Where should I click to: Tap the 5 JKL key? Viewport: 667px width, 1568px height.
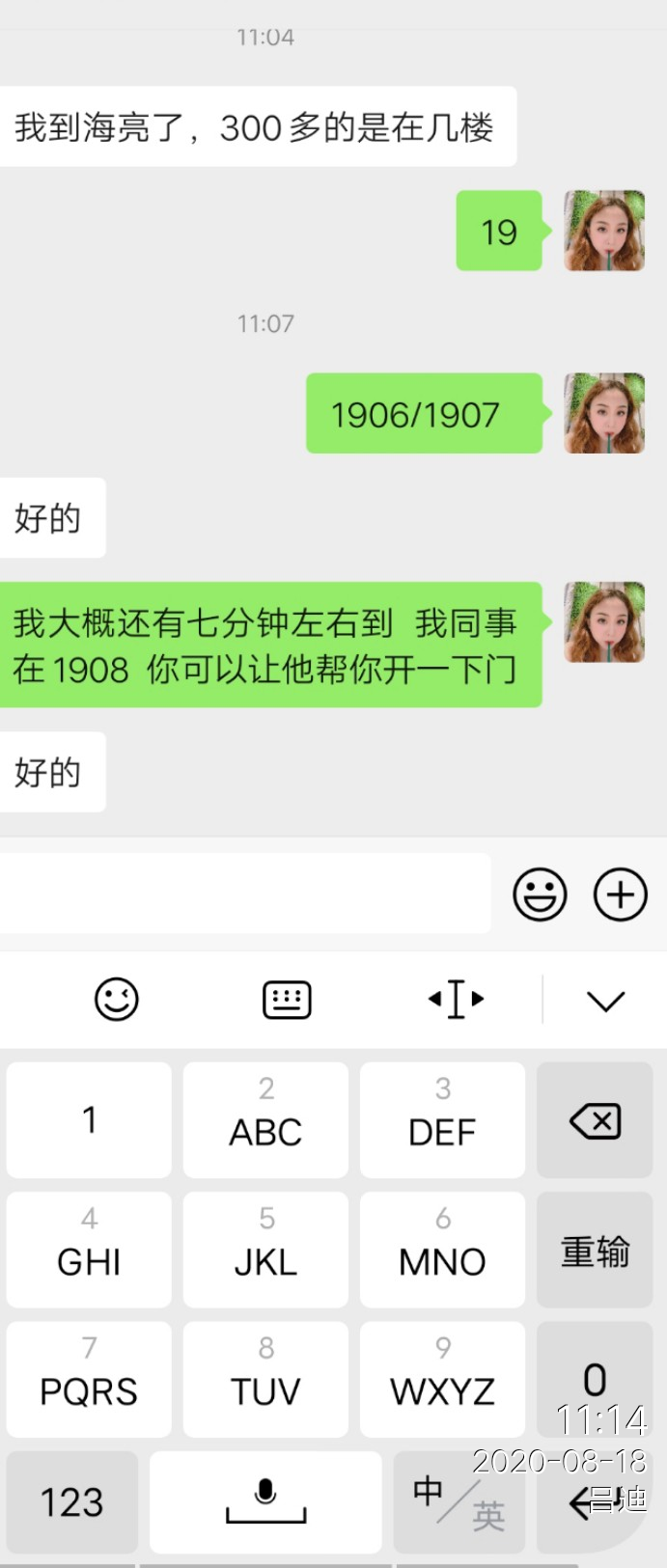click(265, 1249)
